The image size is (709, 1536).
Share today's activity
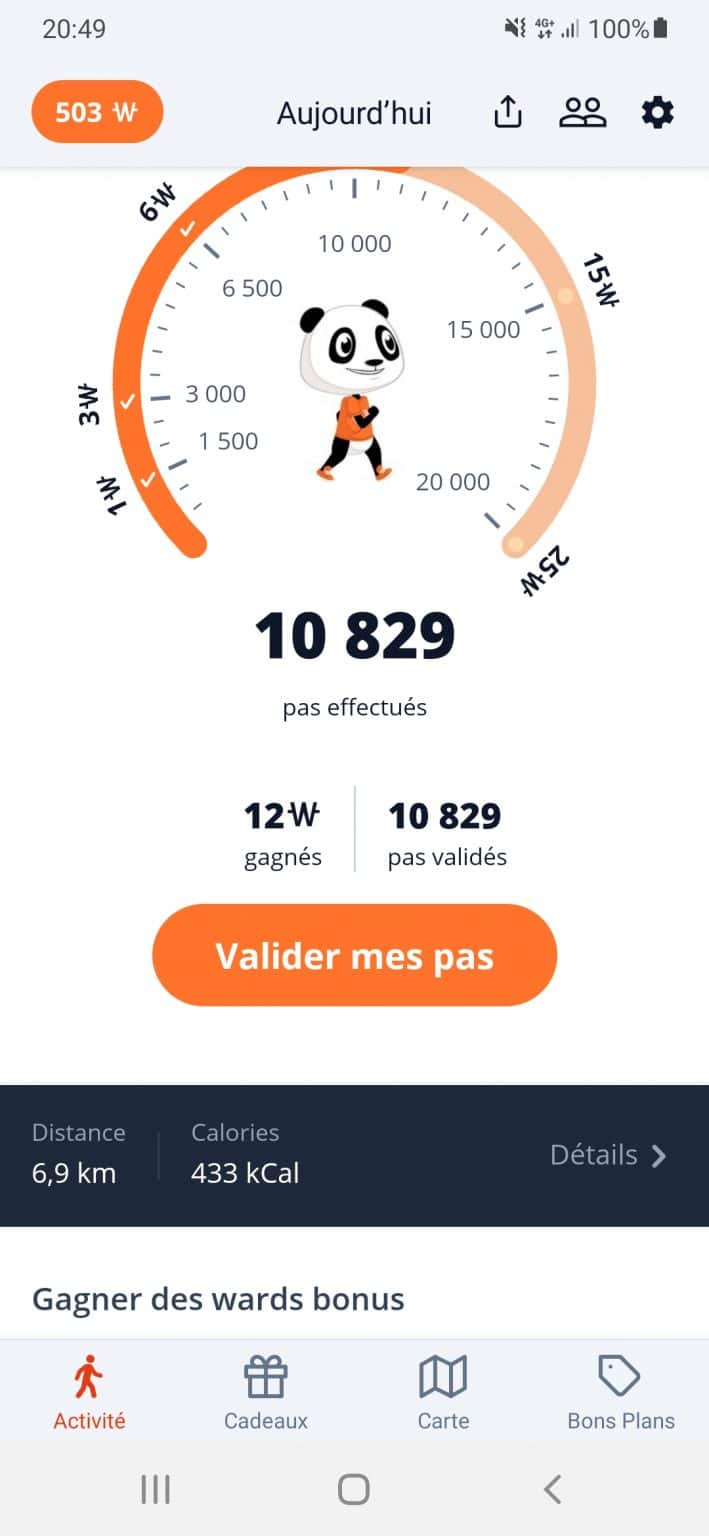[508, 113]
